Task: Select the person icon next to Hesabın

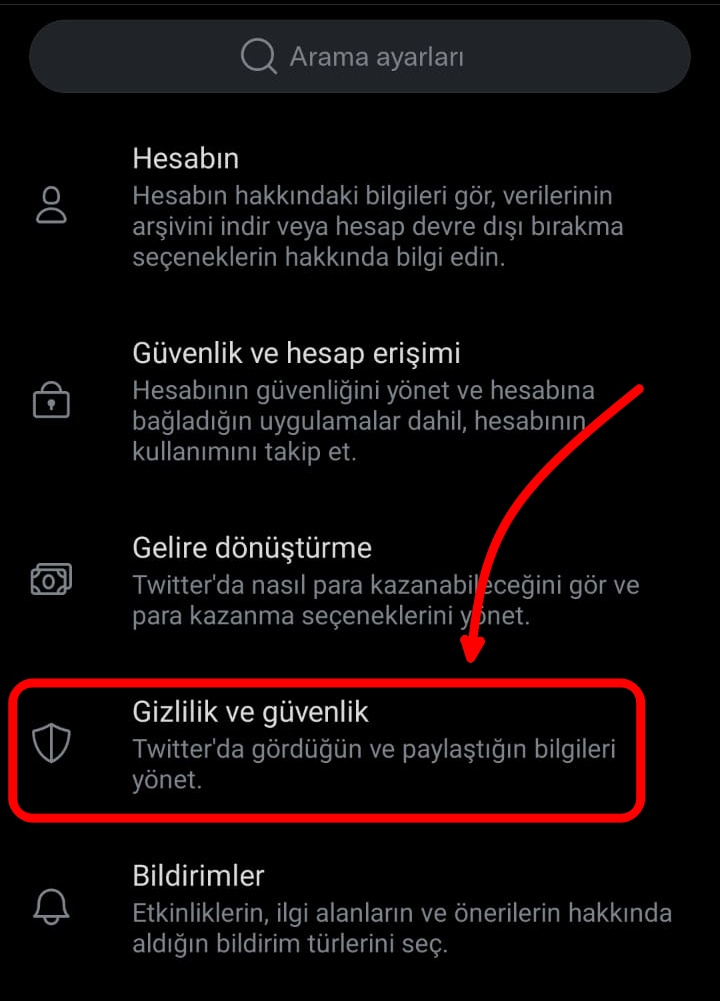Action: click(51, 200)
